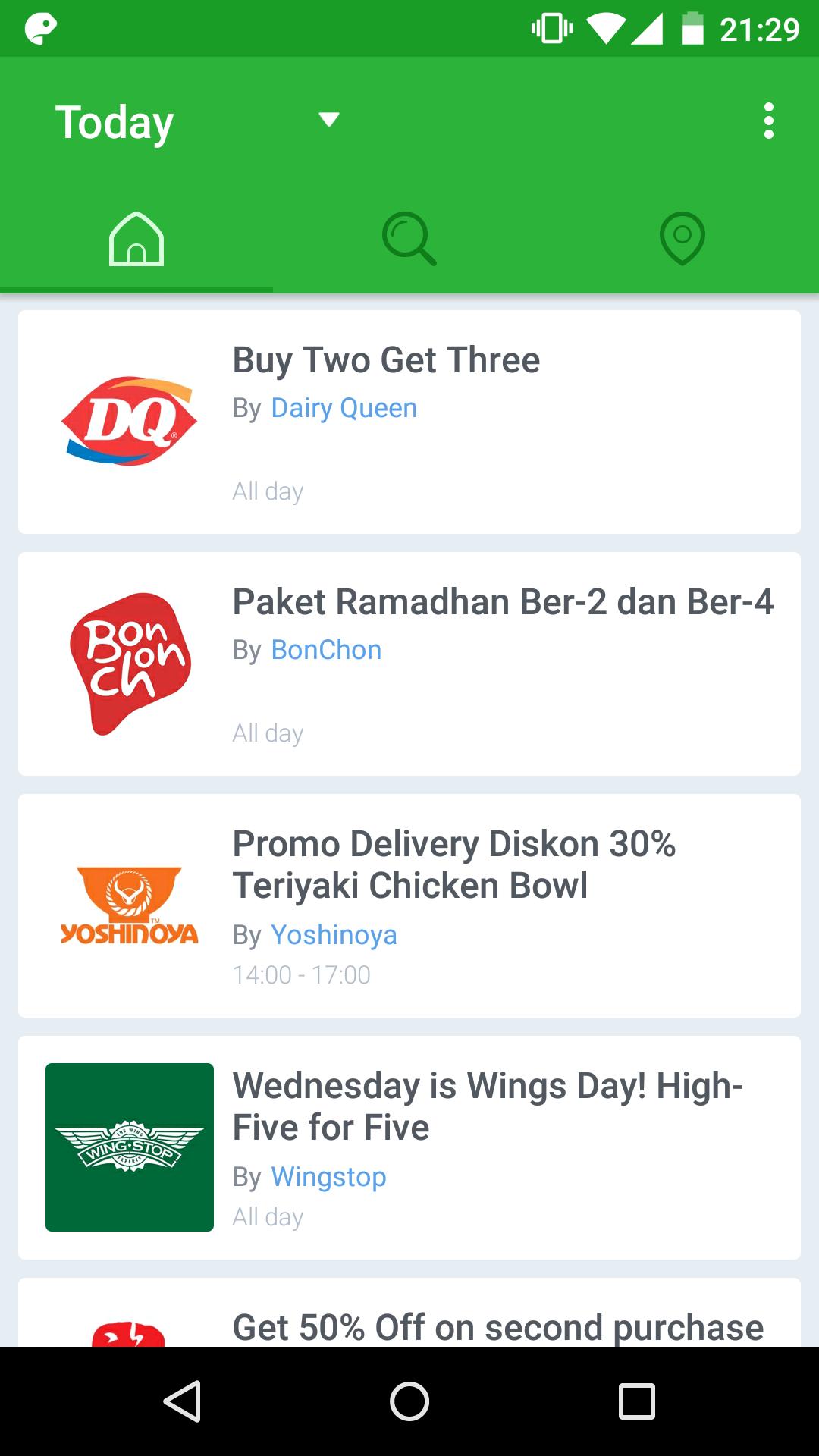
Task: Open the Teriyaki Chicken Bowl delivery promo
Action: (409, 905)
